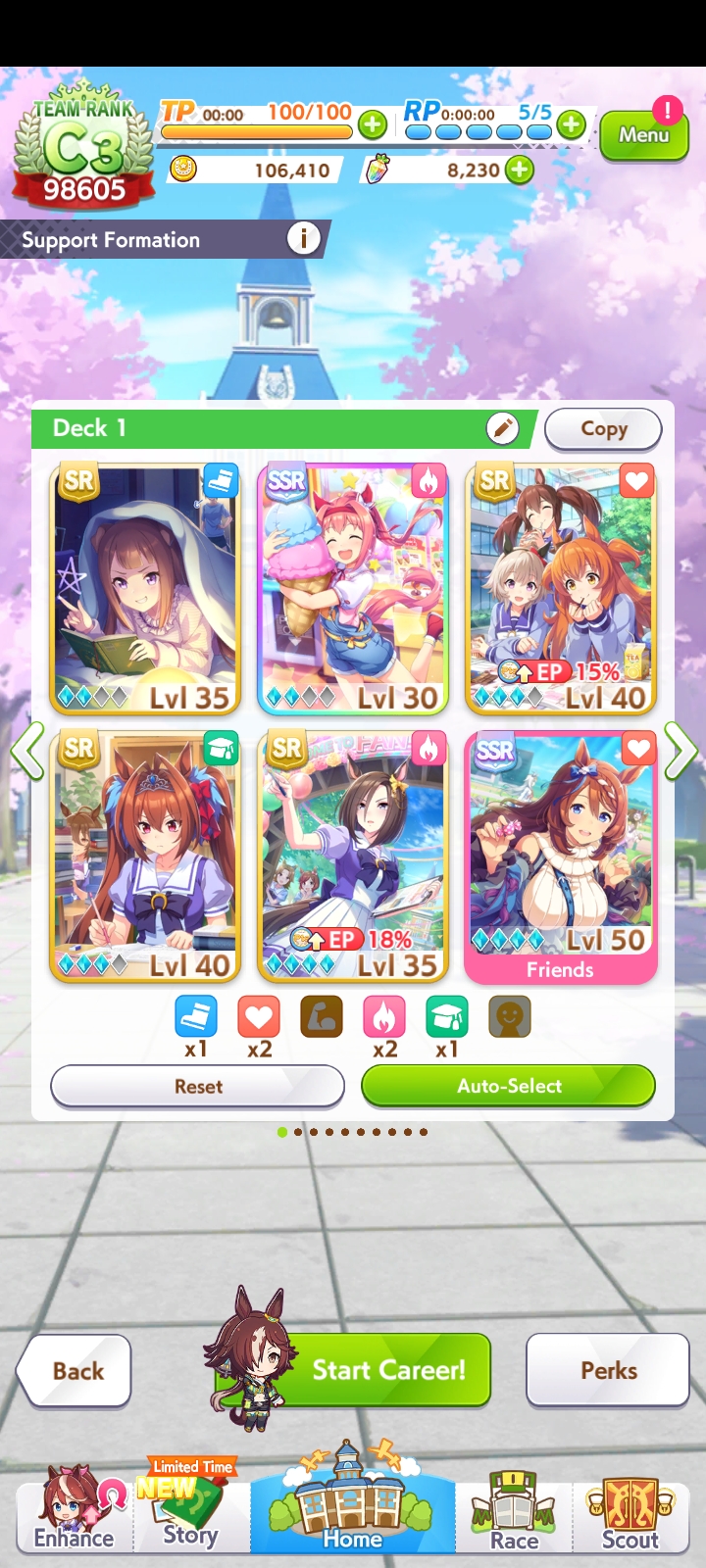Tap the plus icon next to TP

[372, 124]
